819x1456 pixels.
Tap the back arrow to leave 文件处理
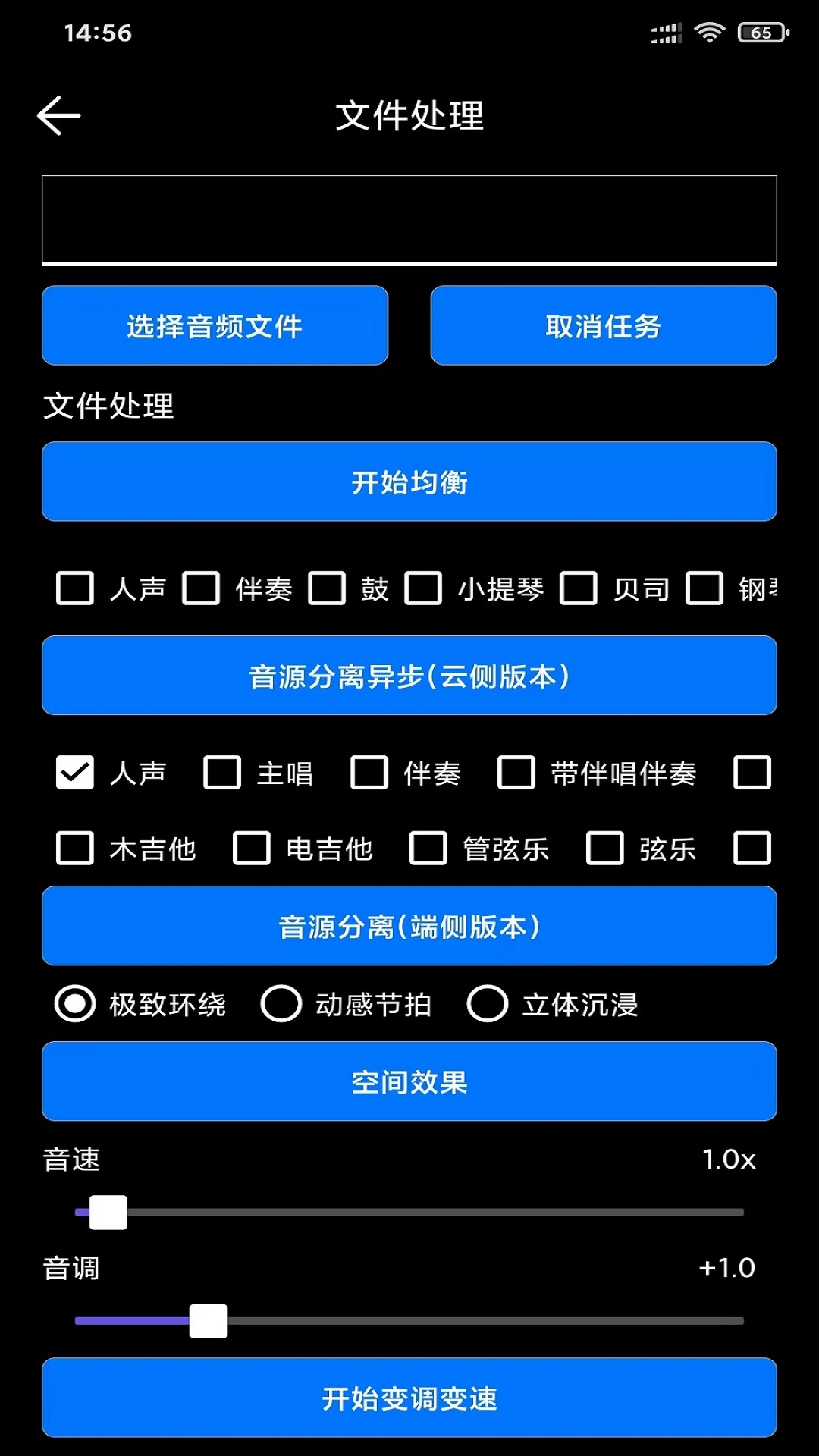(x=60, y=116)
